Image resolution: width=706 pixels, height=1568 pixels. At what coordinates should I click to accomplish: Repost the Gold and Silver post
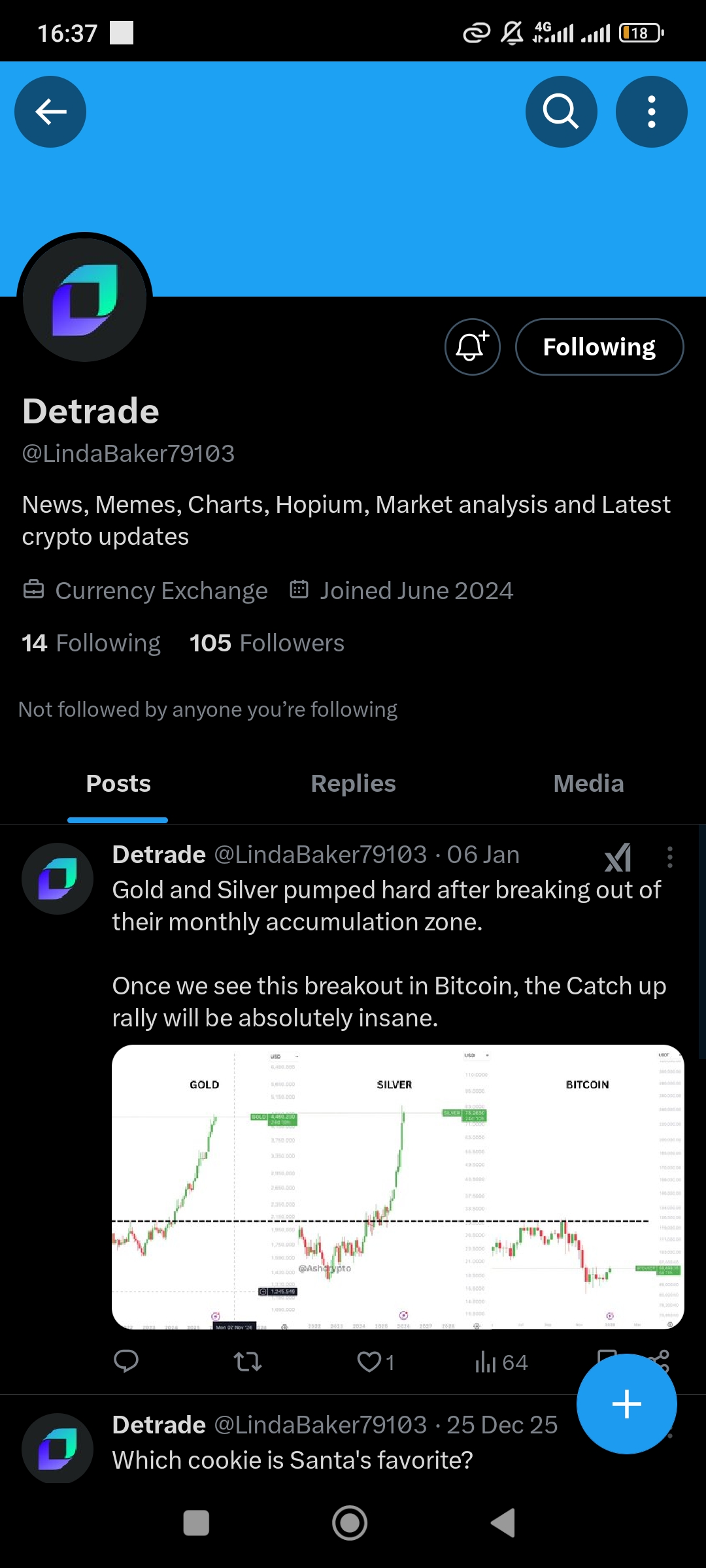tap(248, 1362)
